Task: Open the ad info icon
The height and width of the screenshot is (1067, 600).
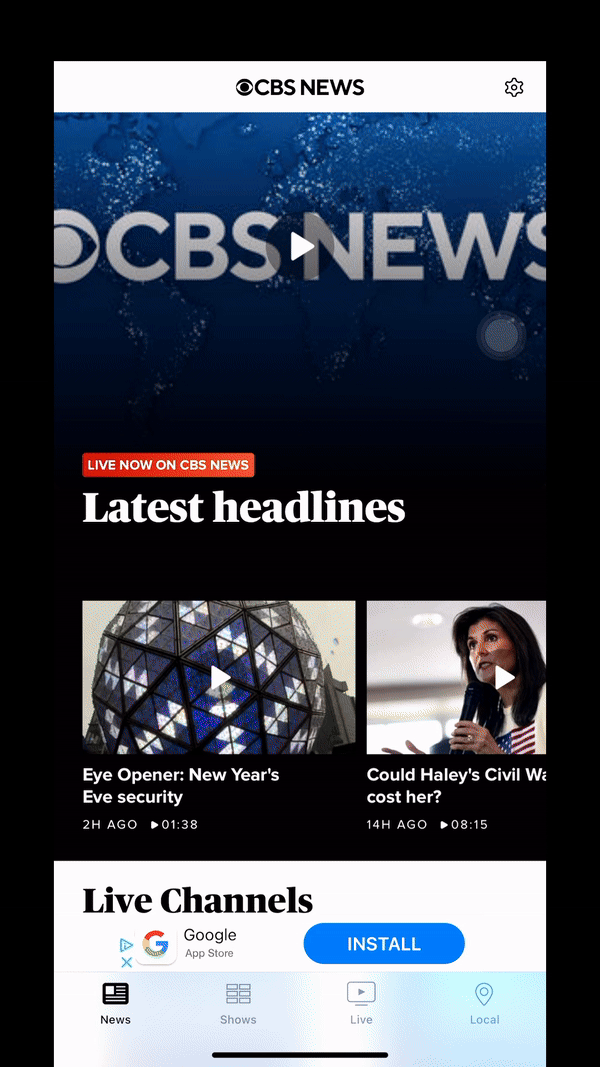Action: click(x=126, y=944)
